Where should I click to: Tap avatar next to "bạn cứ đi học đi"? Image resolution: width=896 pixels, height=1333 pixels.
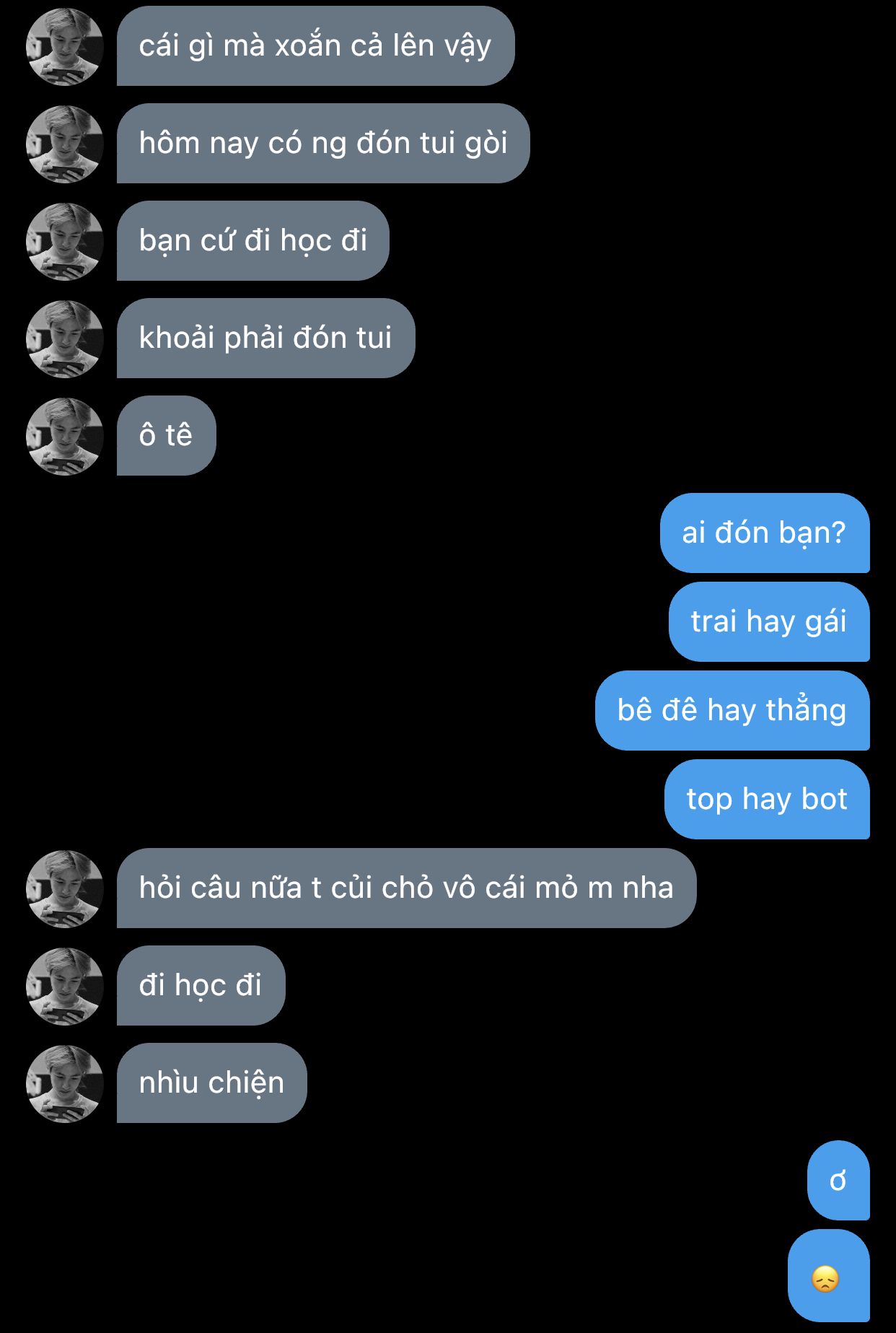pyautogui.click(x=65, y=242)
